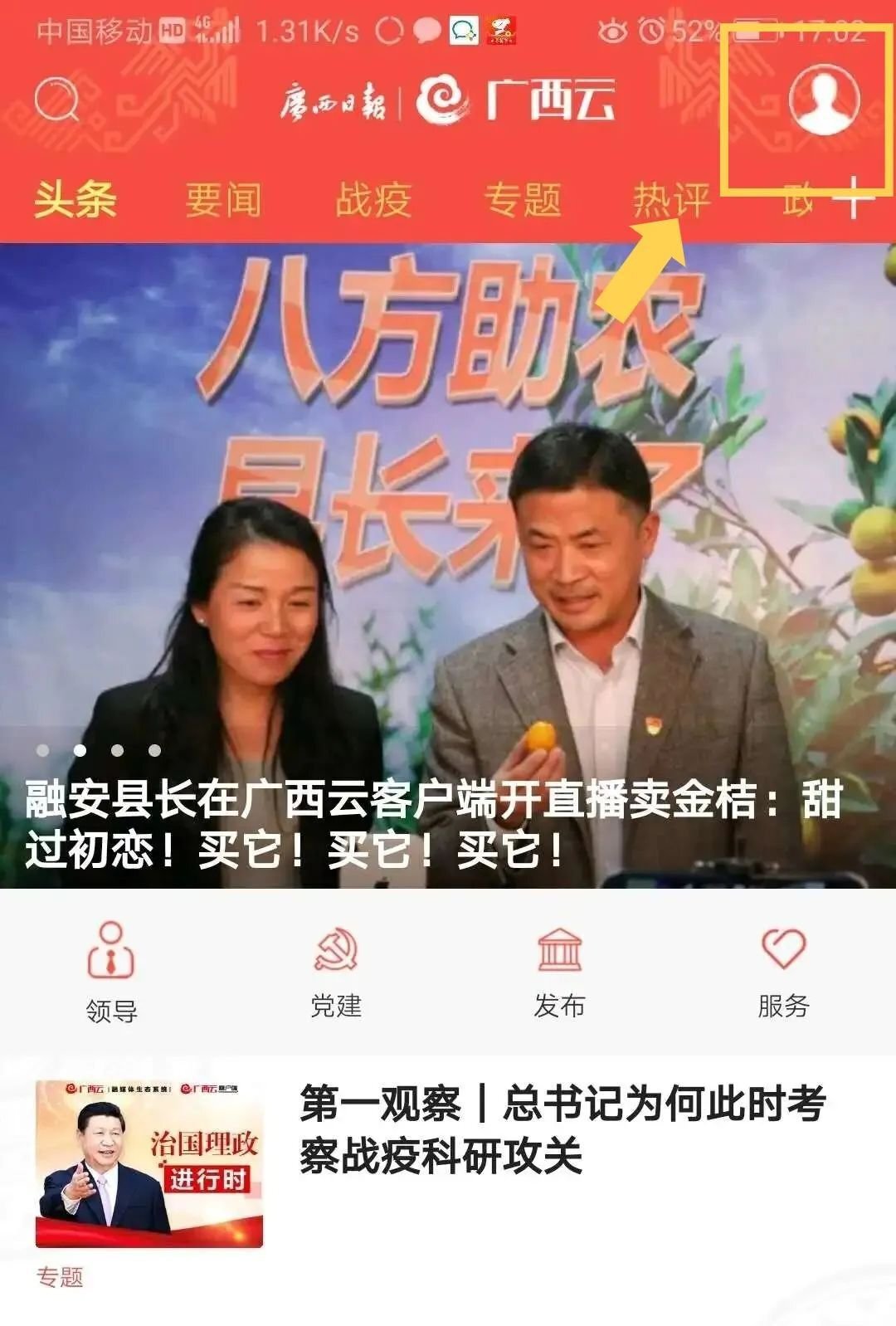Go to the 专题 tab

click(523, 200)
